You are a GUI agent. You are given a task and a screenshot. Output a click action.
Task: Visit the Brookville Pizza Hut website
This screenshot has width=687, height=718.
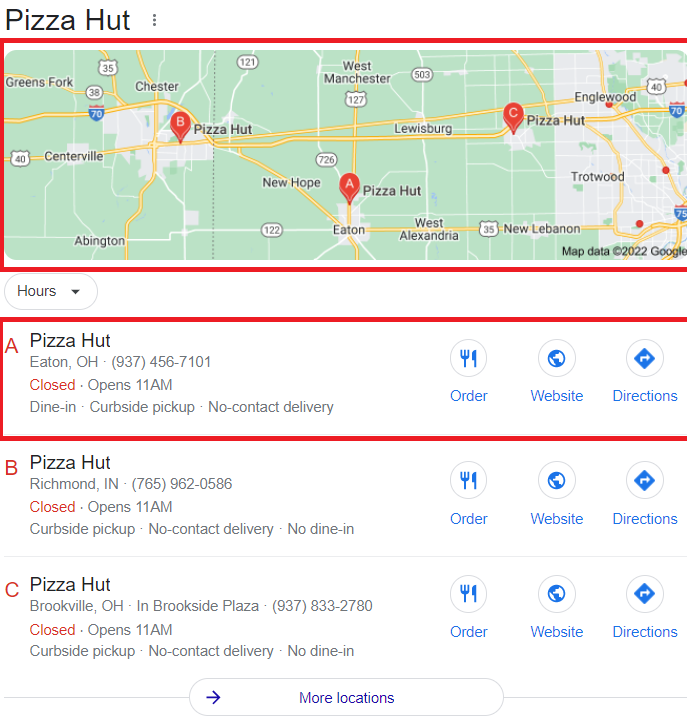pos(556,608)
